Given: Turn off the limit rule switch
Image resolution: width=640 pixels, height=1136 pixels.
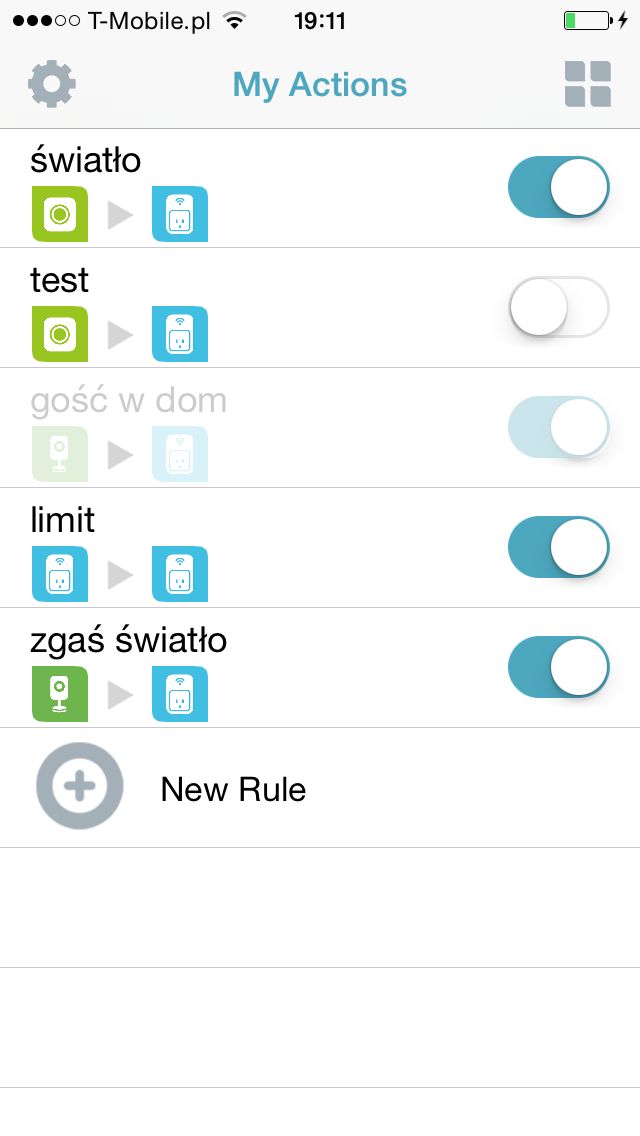Looking at the screenshot, I should point(558,547).
